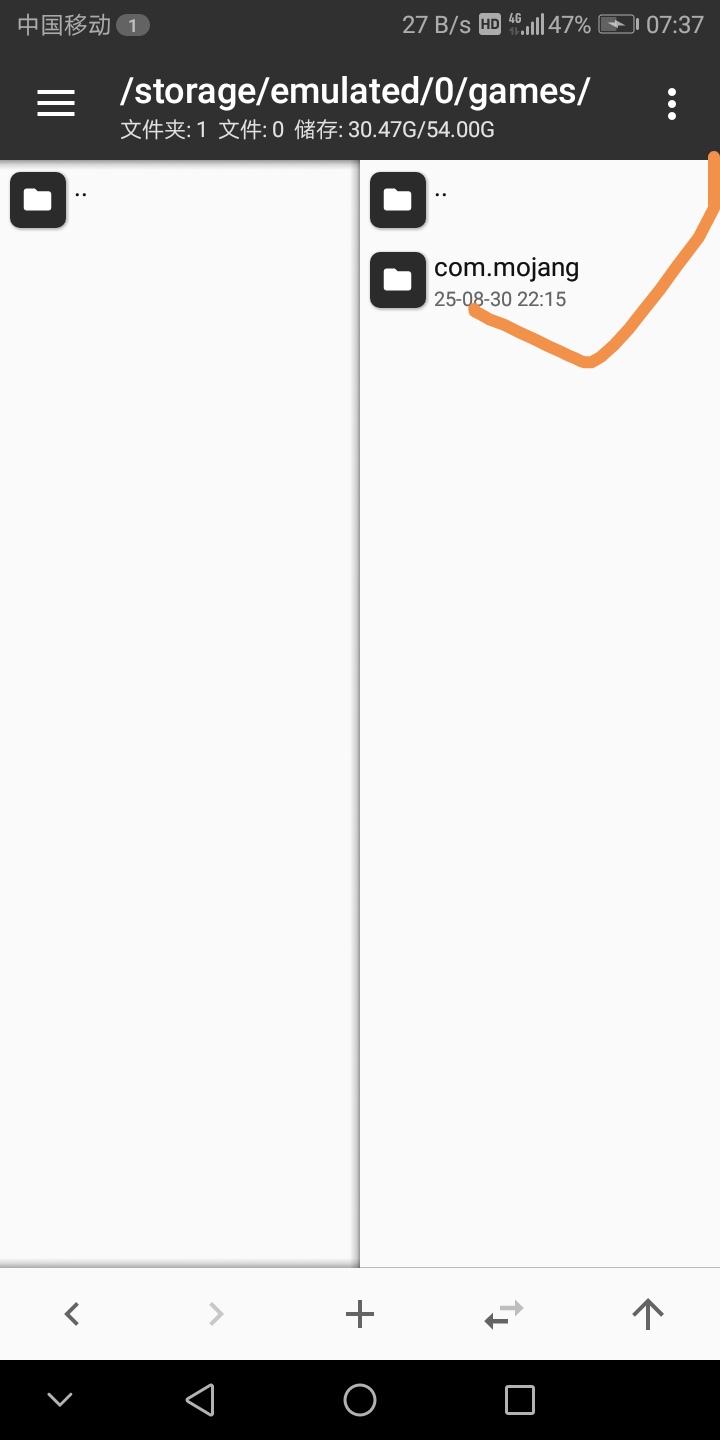Go back using the bottom toolbar's left chevron

pos(72,1314)
